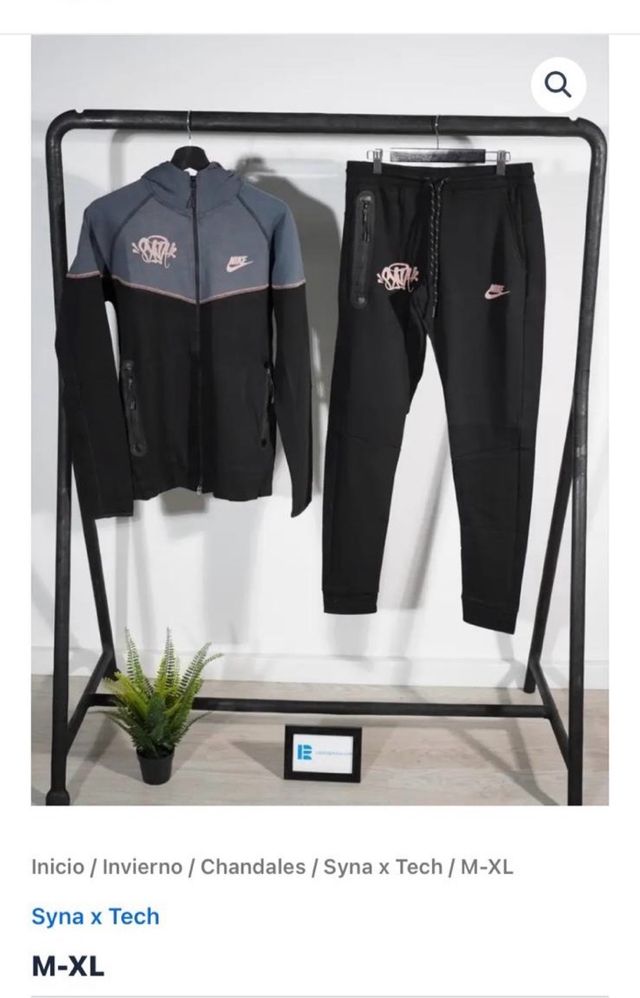The width and height of the screenshot is (640, 998).
Task: Open the Chandales breadcrumb category
Action: 251,866
